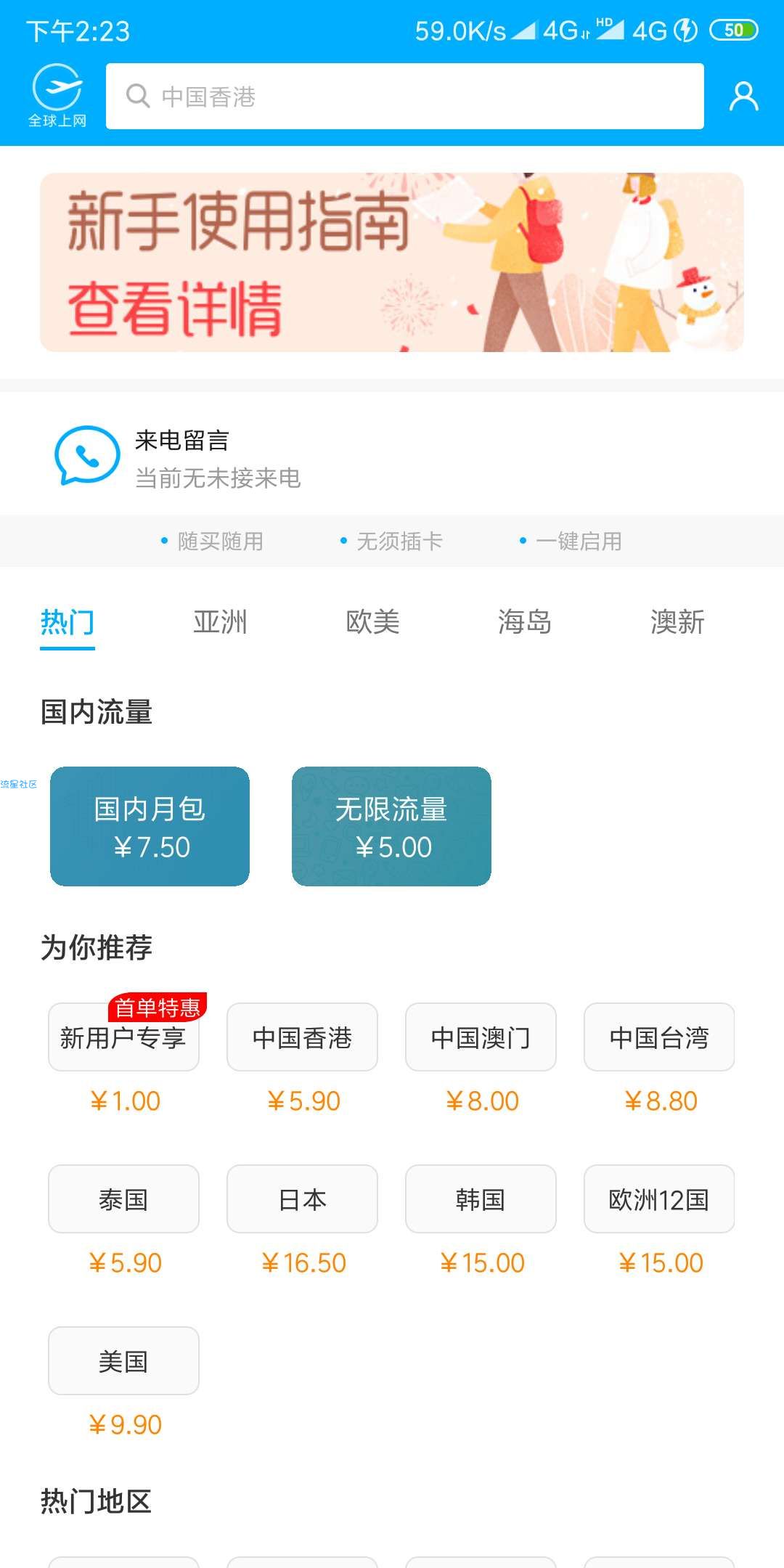Viewport: 784px width, 1568px height.
Task: Pick the 日本 data plan
Action: click(x=302, y=1199)
